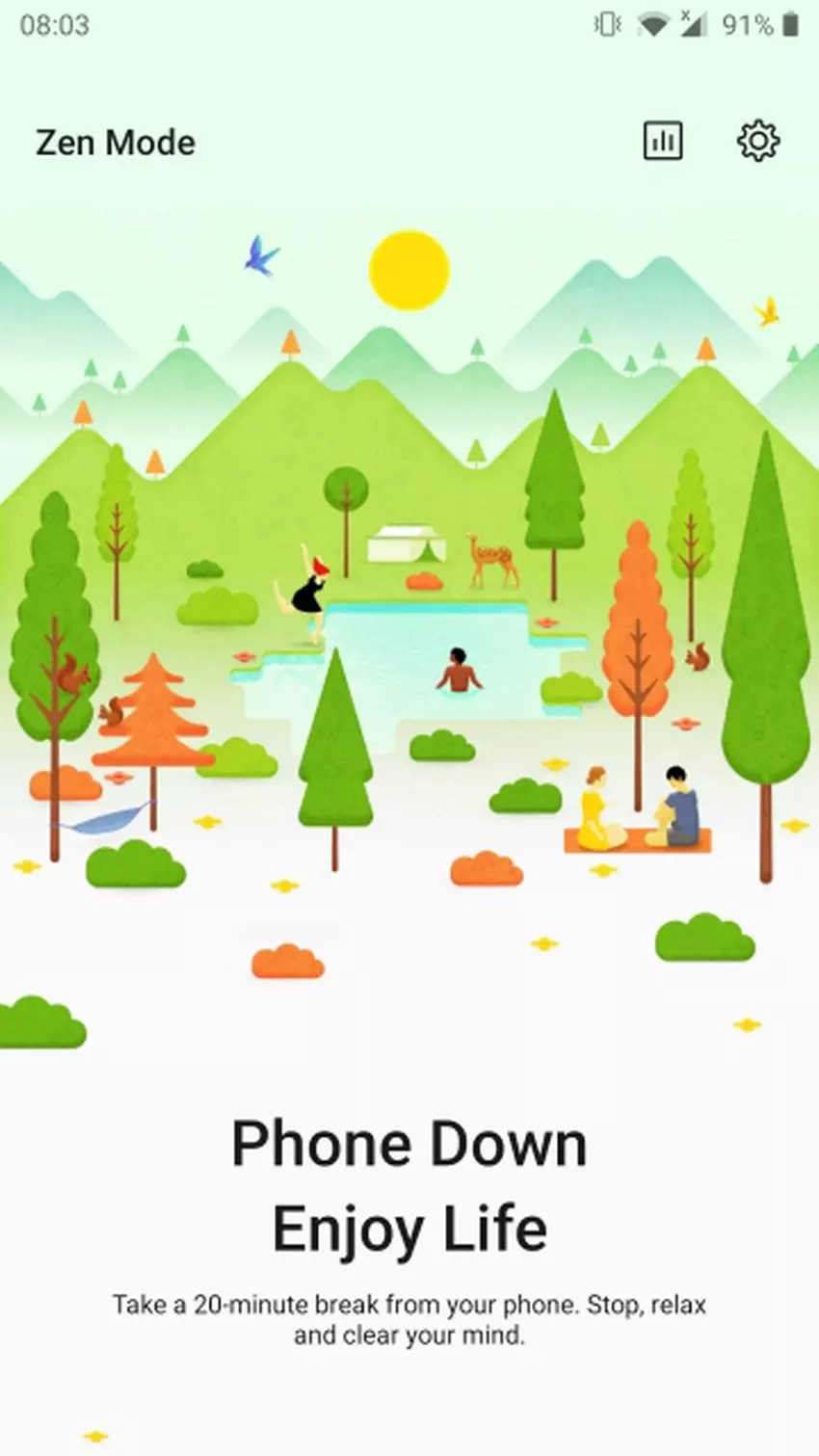Open Zen Mode statistics chart
The width and height of the screenshot is (819, 1456).
tap(662, 142)
